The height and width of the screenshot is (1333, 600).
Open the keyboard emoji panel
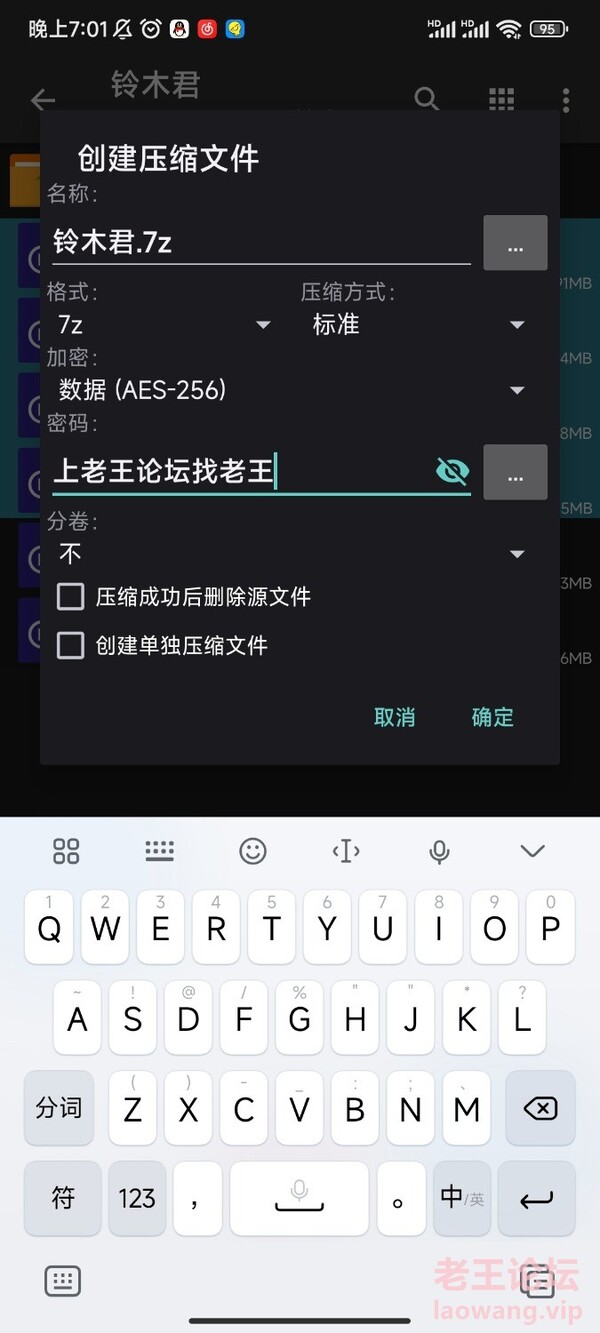pos(253,851)
